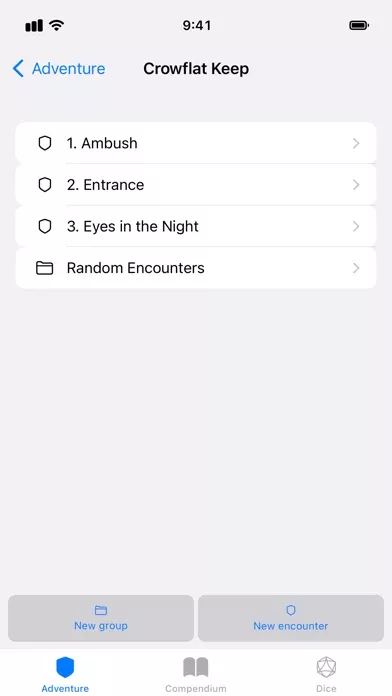
Task: Go back to the Adventure screen
Action: click(59, 69)
